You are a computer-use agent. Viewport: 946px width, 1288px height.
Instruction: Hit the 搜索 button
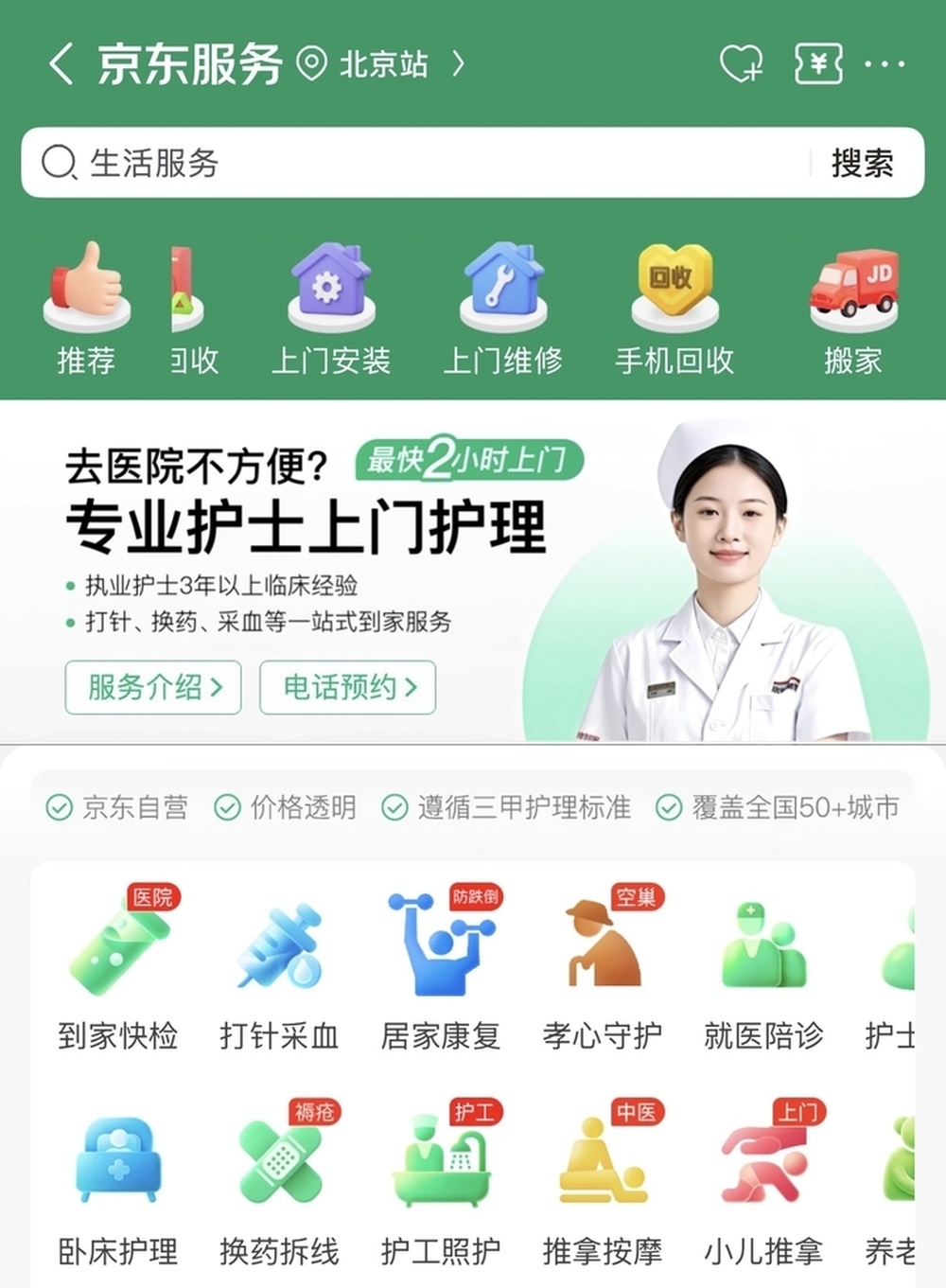(862, 163)
